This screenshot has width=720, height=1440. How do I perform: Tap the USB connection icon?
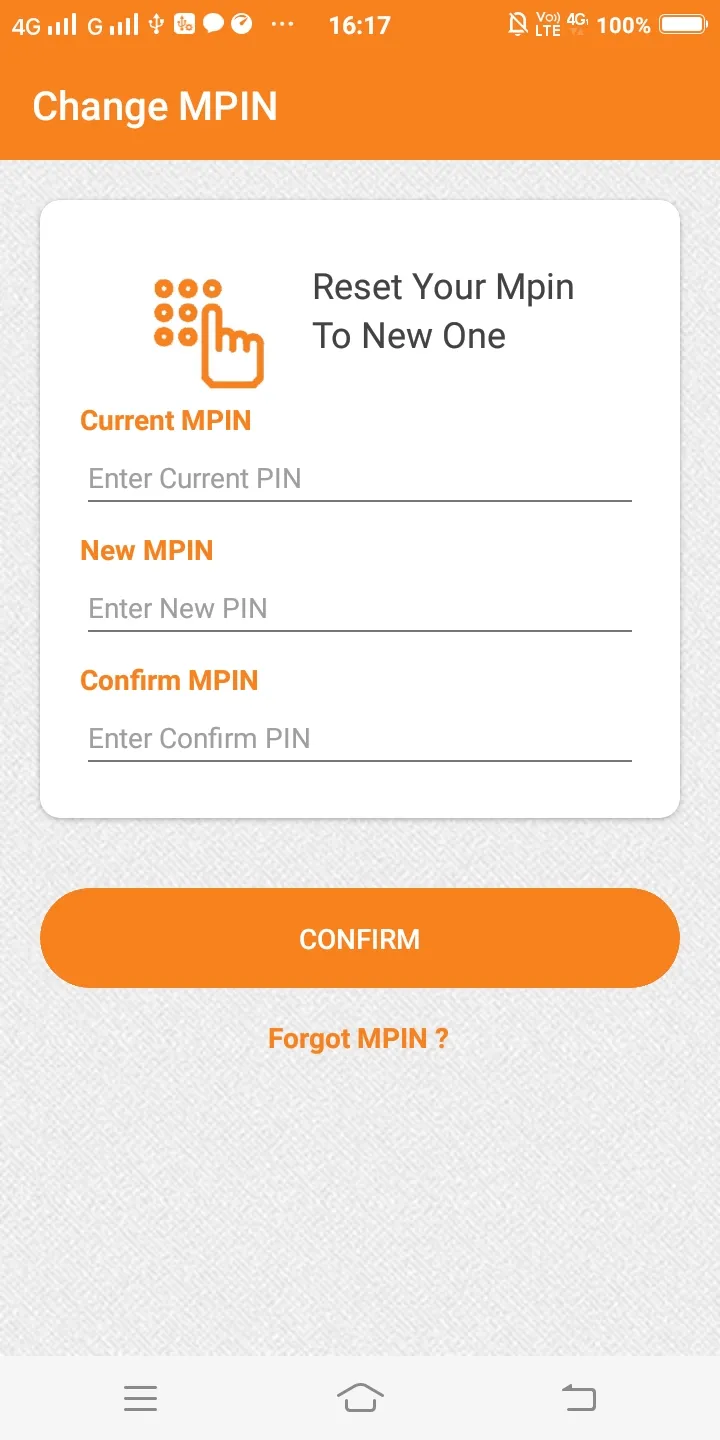155,25
